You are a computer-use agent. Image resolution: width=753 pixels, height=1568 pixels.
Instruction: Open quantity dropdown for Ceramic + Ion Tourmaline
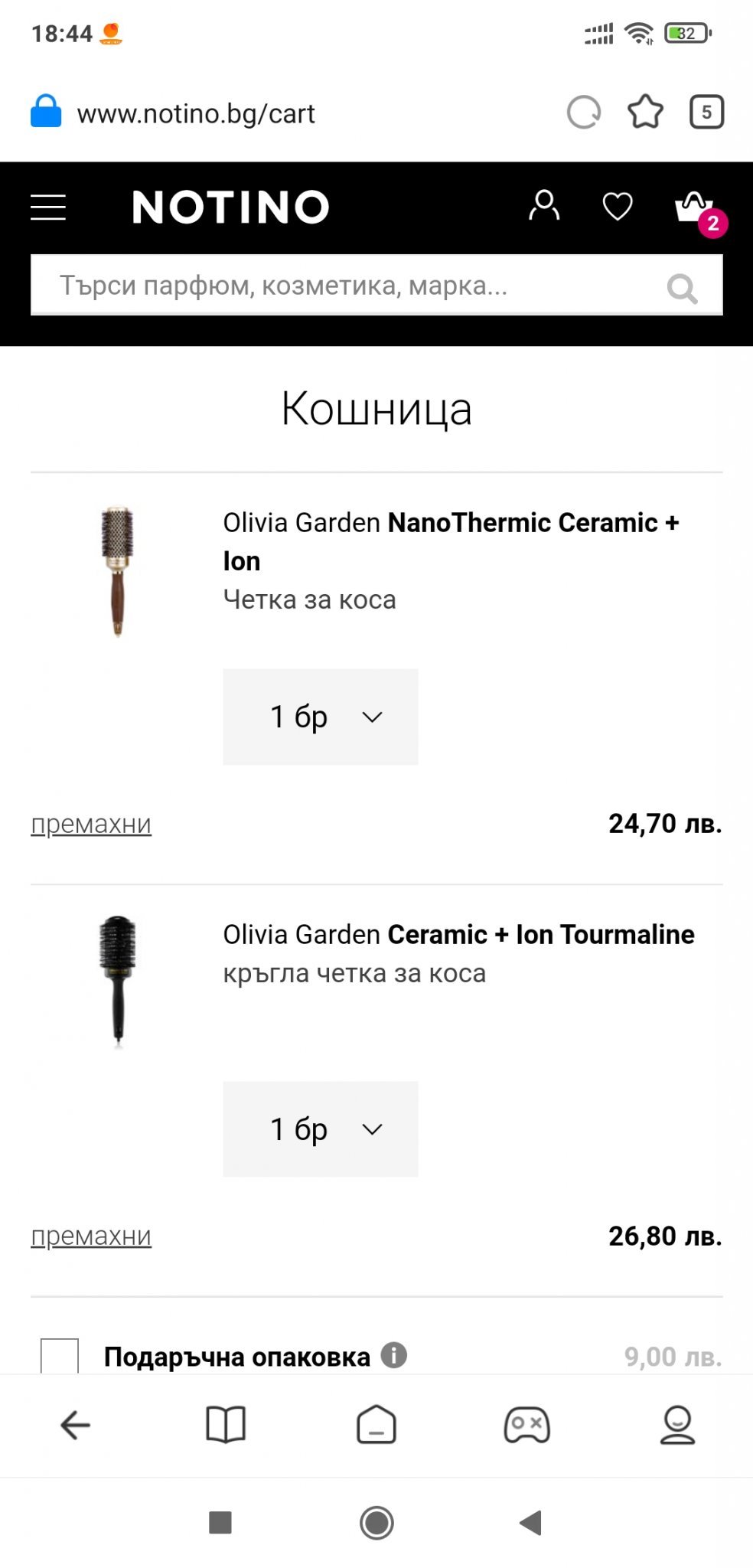click(x=321, y=1129)
